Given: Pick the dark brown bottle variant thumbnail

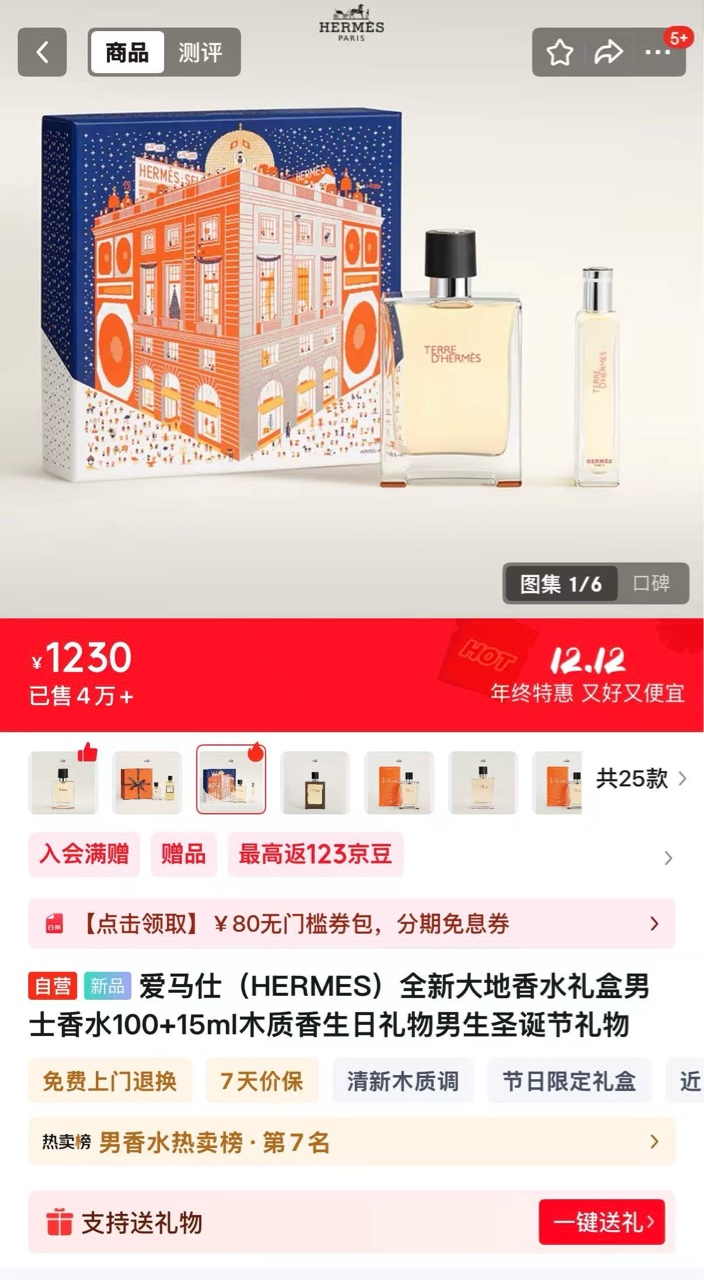Looking at the screenshot, I should [315, 780].
